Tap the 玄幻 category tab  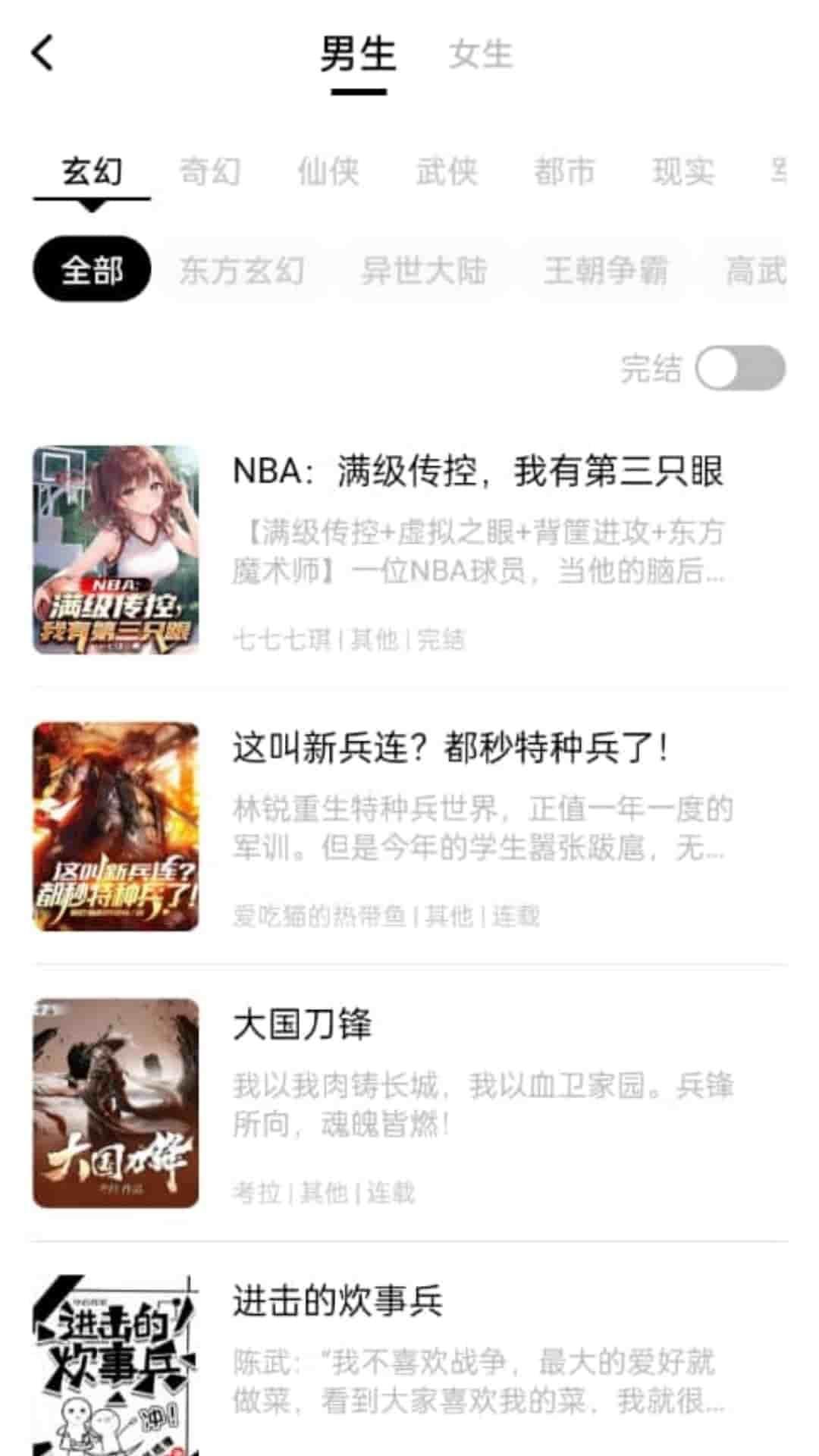pyautogui.click(x=92, y=171)
